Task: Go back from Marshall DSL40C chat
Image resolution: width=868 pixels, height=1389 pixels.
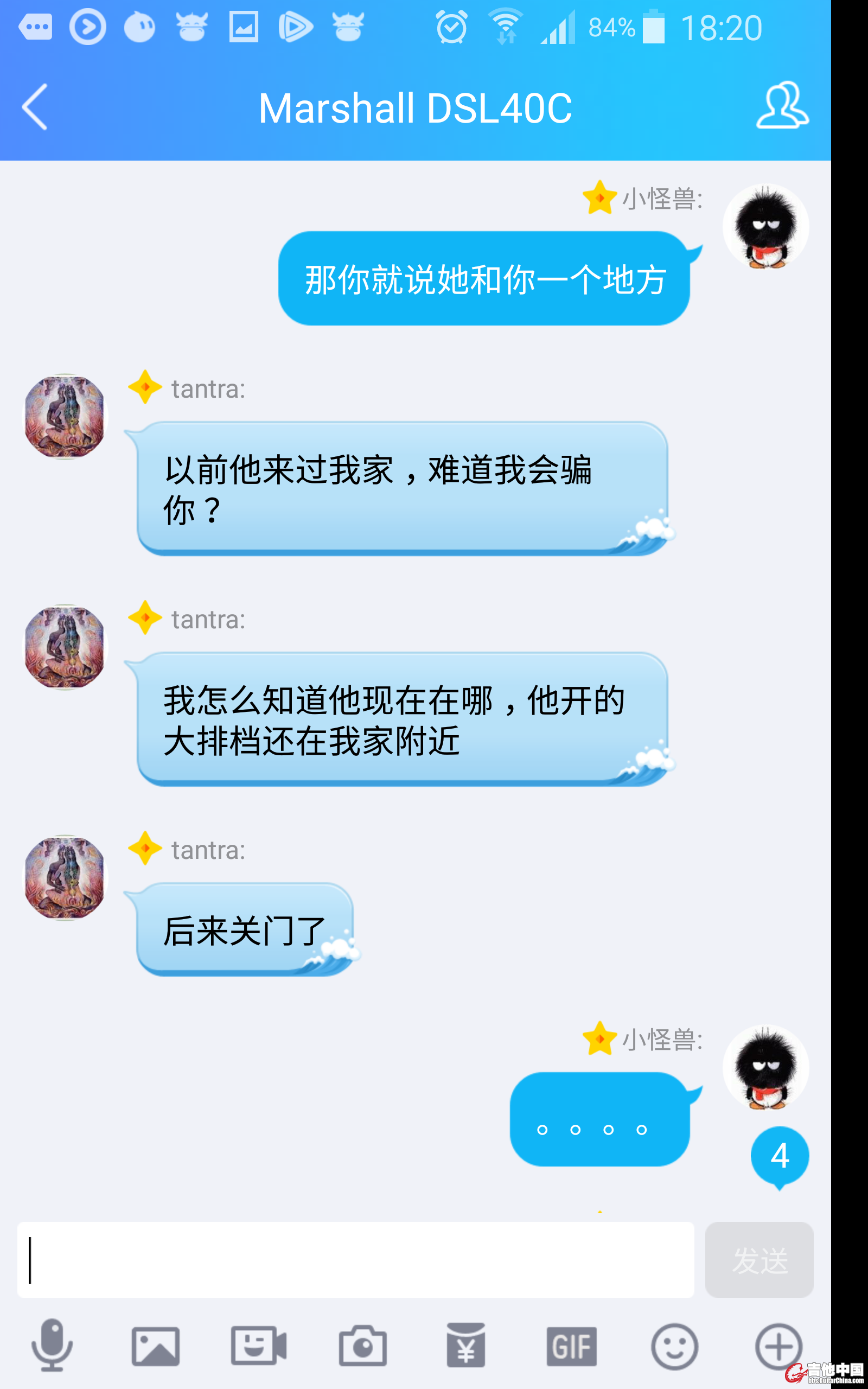Action: click(34, 107)
